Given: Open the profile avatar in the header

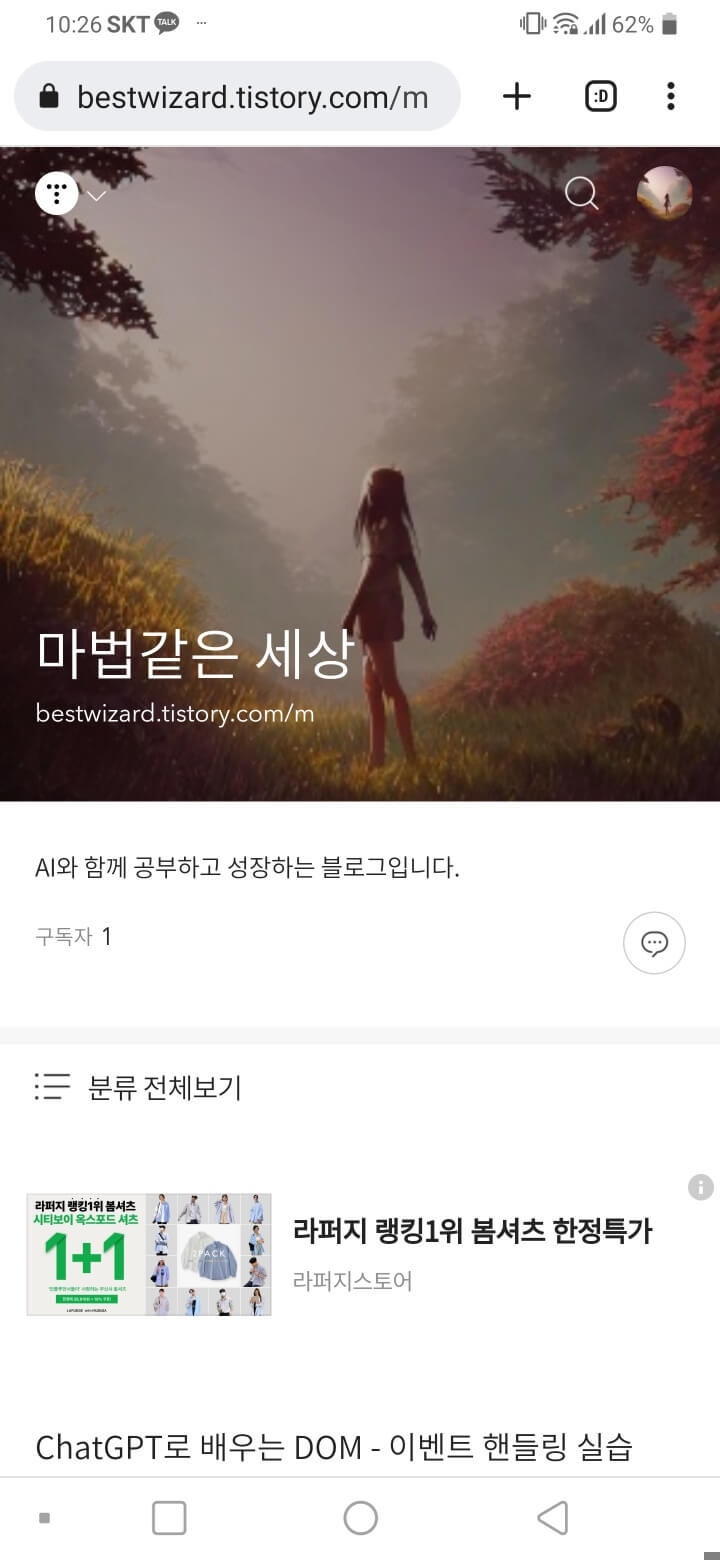Looking at the screenshot, I should coord(665,194).
